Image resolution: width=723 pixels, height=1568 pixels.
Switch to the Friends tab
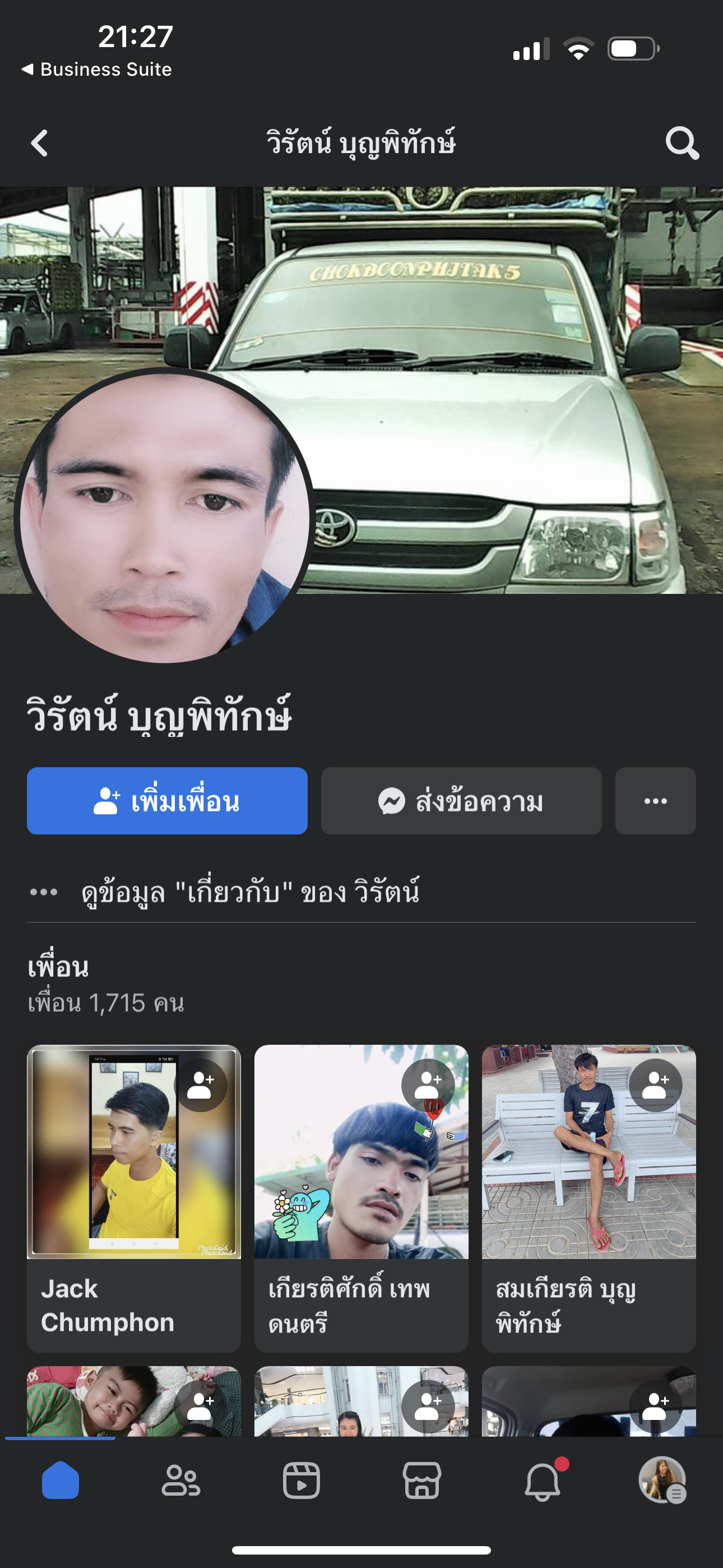(180, 1481)
